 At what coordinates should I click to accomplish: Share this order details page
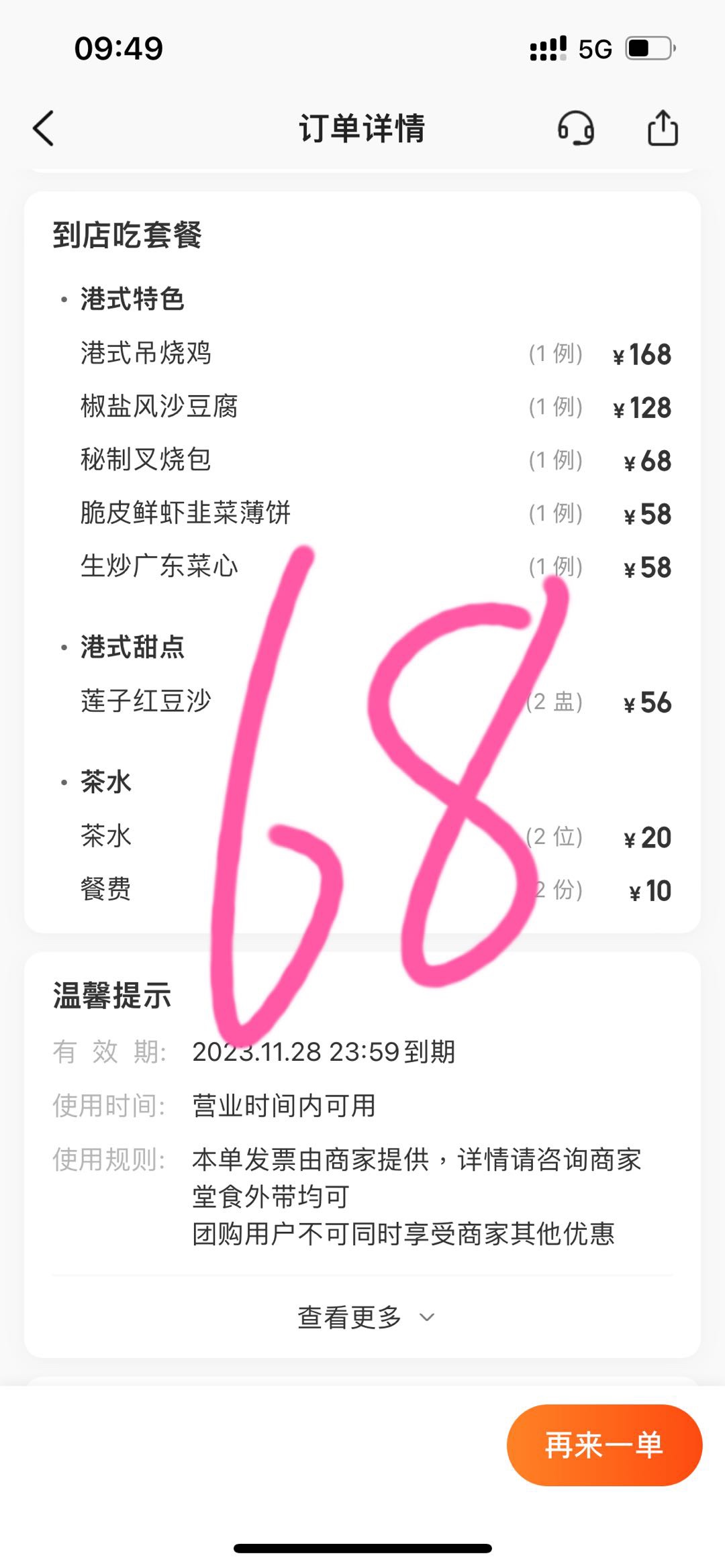point(662,128)
